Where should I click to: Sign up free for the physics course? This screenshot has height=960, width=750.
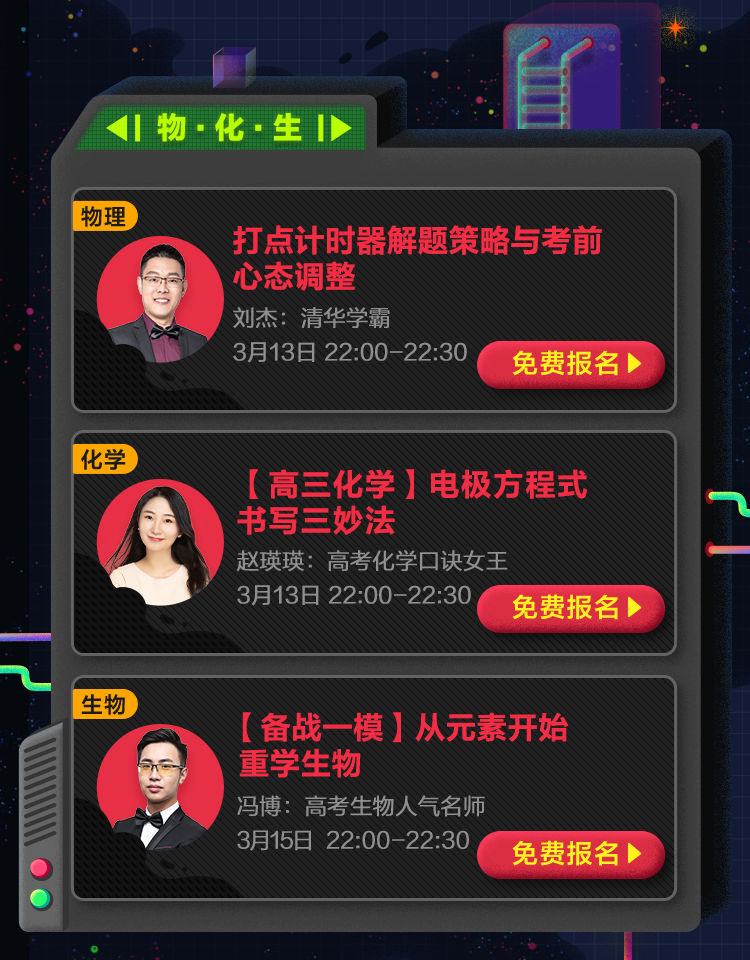tap(570, 364)
